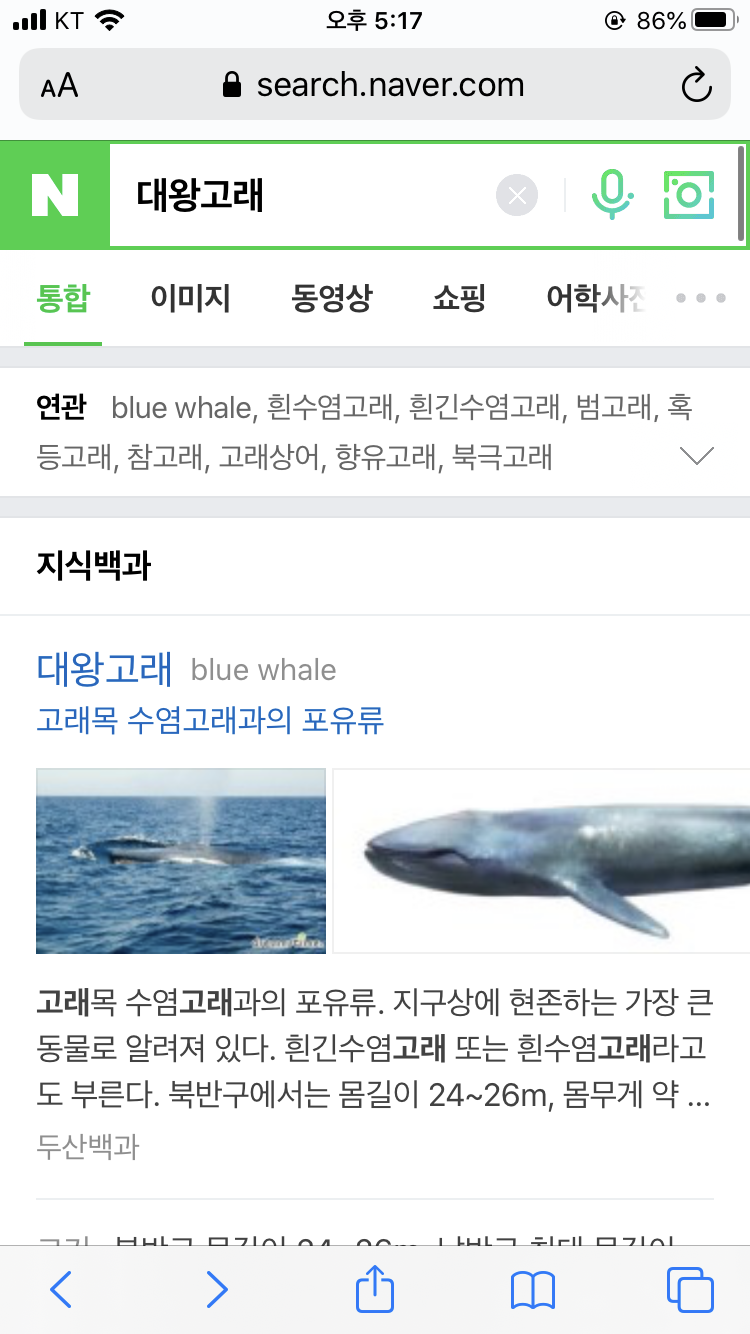
Task: Open the more tabs menu (three dots)
Action: [x=700, y=298]
